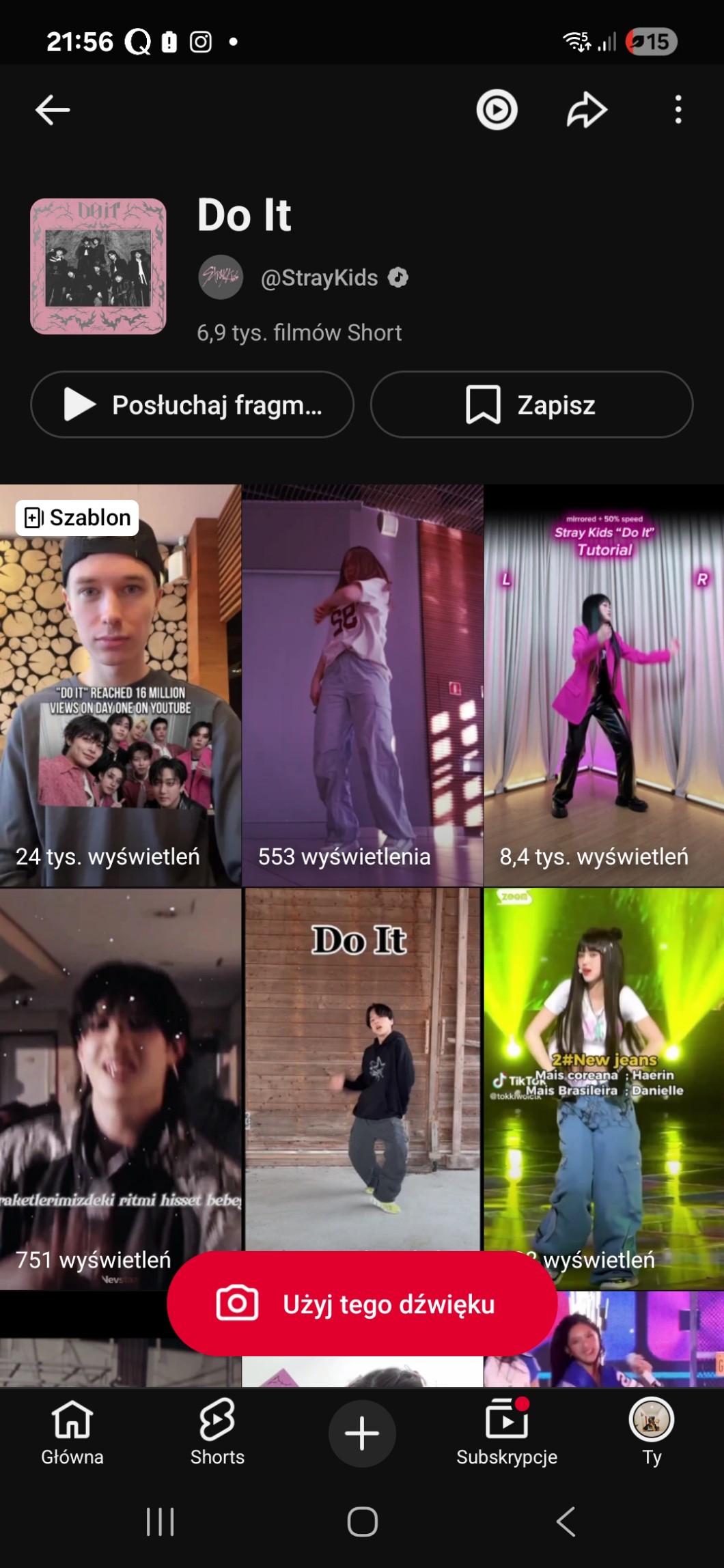Viewport: 724px width, 1568px height.
Task: Tap Użyj tego dźwięku button
Action: point(362,1304)
